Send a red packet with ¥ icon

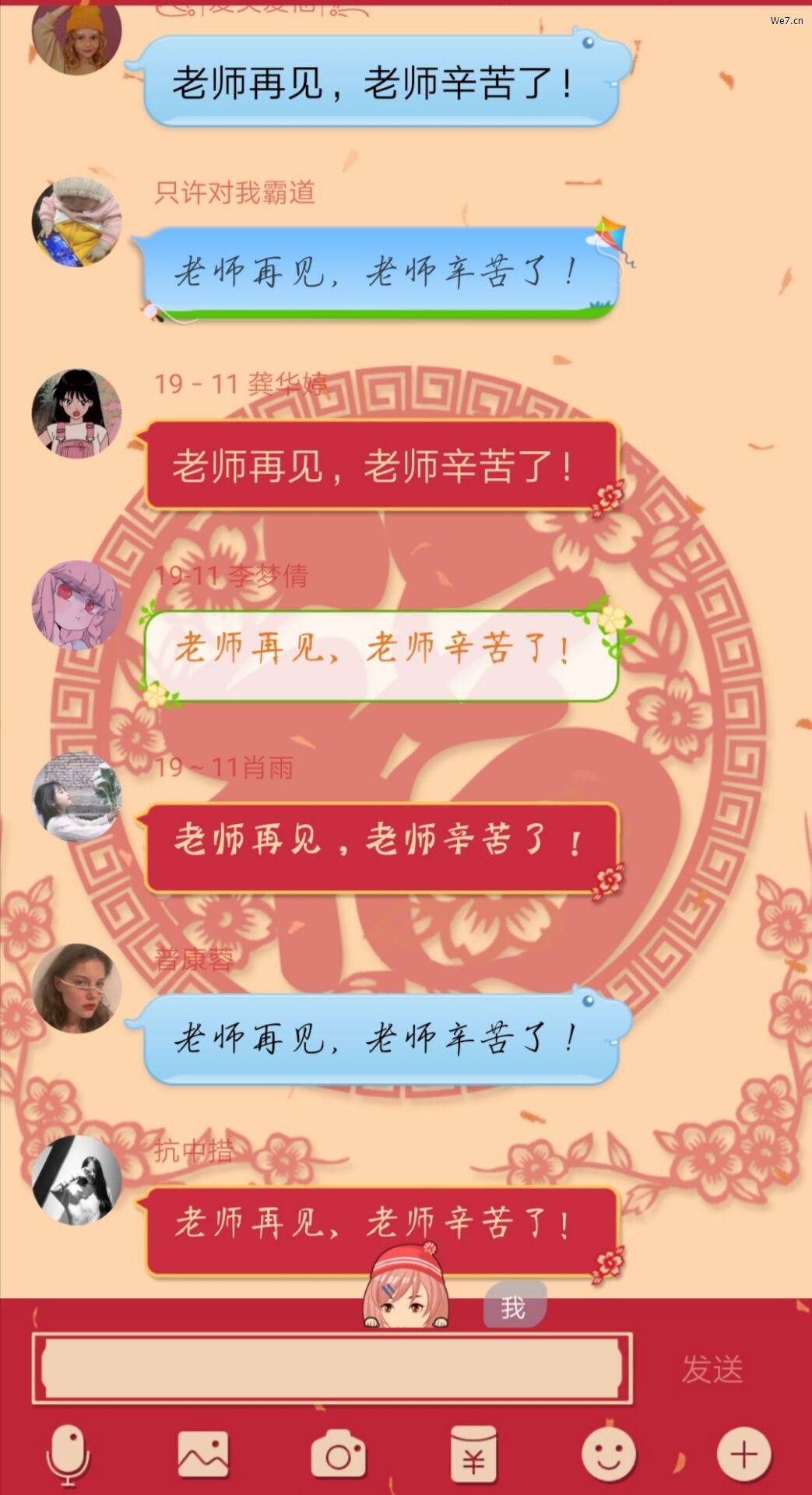click(x=473, y=1455)
